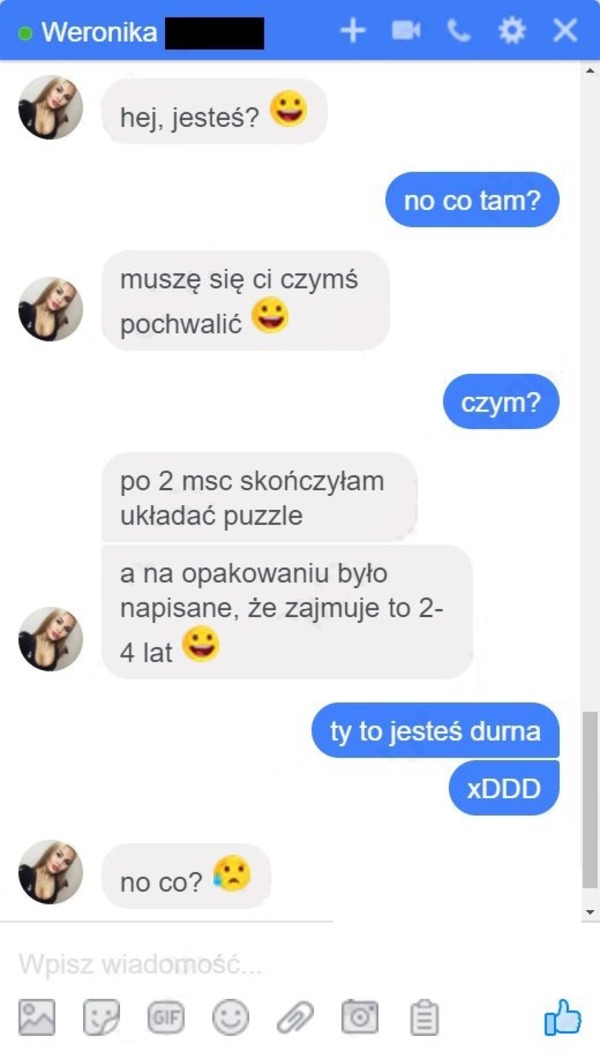
Task: Open the sticker picker
Action: (101, 1017)
